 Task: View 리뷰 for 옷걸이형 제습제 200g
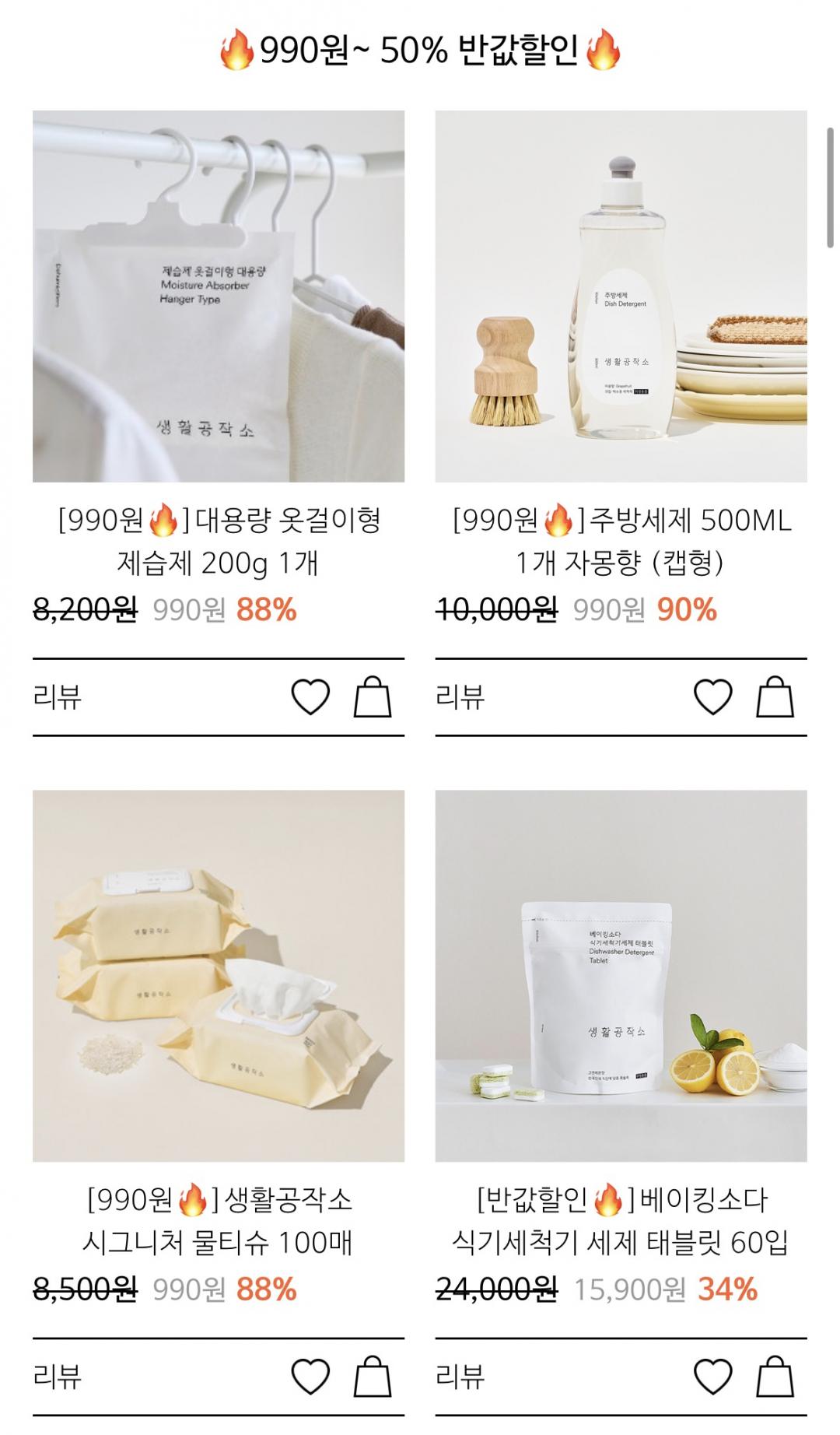58,696
